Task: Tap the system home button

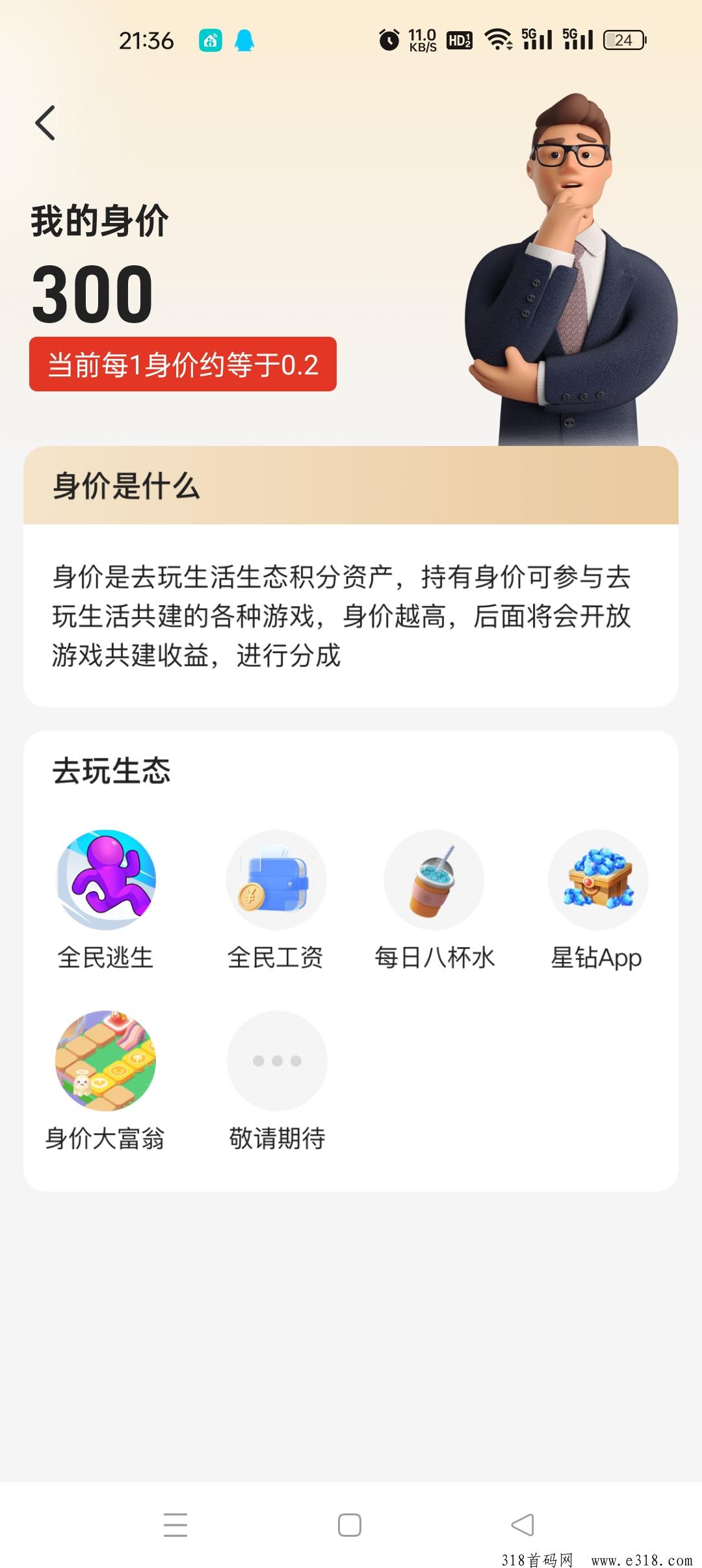Action: pyautogui.click(x=350, y=1524)
